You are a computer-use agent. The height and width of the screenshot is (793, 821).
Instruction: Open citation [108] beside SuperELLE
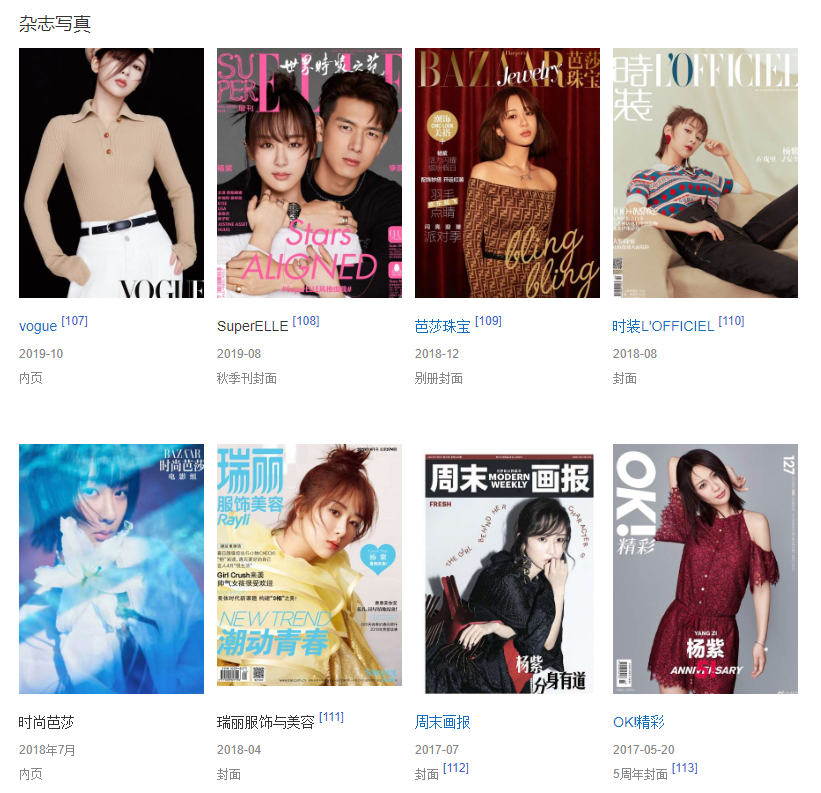pos(306,321)
